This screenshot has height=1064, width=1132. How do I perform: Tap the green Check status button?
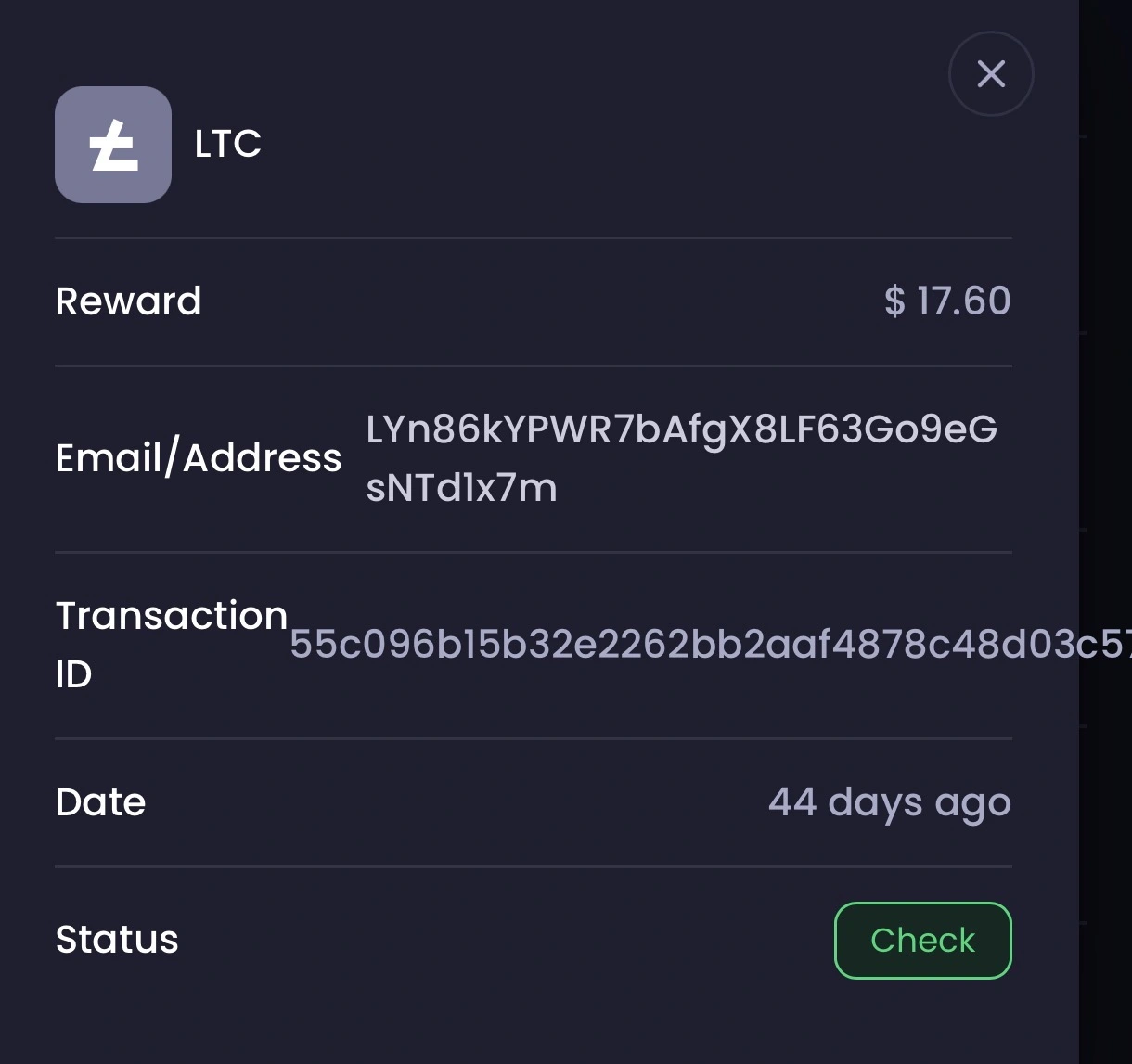[923, 941]
